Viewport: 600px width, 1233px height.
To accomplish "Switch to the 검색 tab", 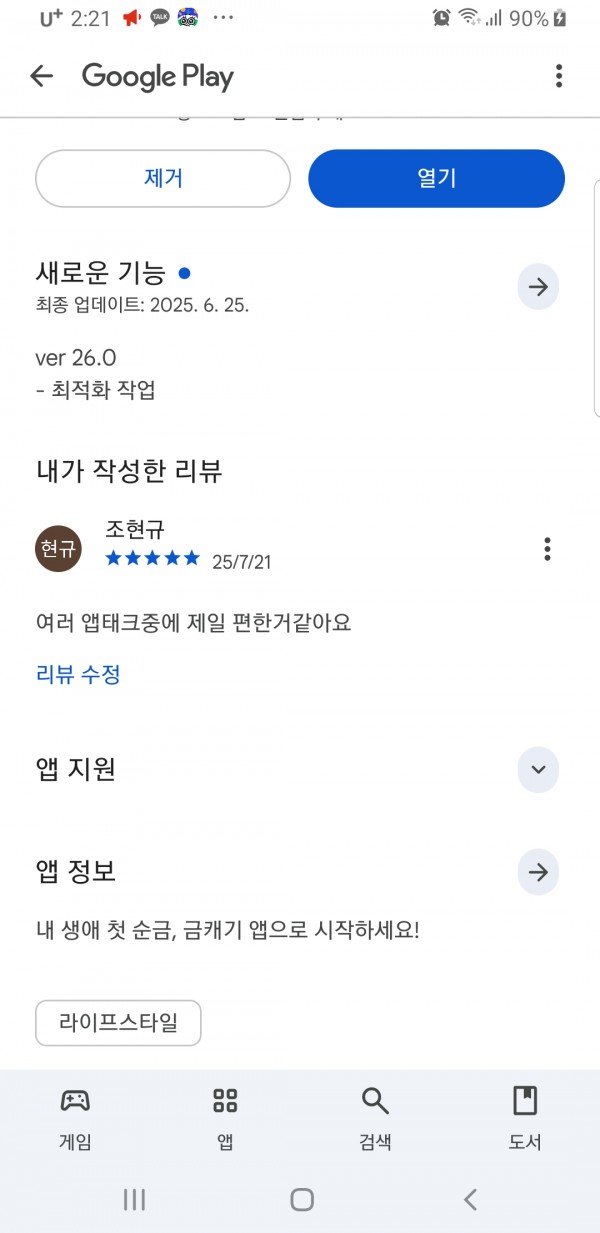I will [375, 1118].
